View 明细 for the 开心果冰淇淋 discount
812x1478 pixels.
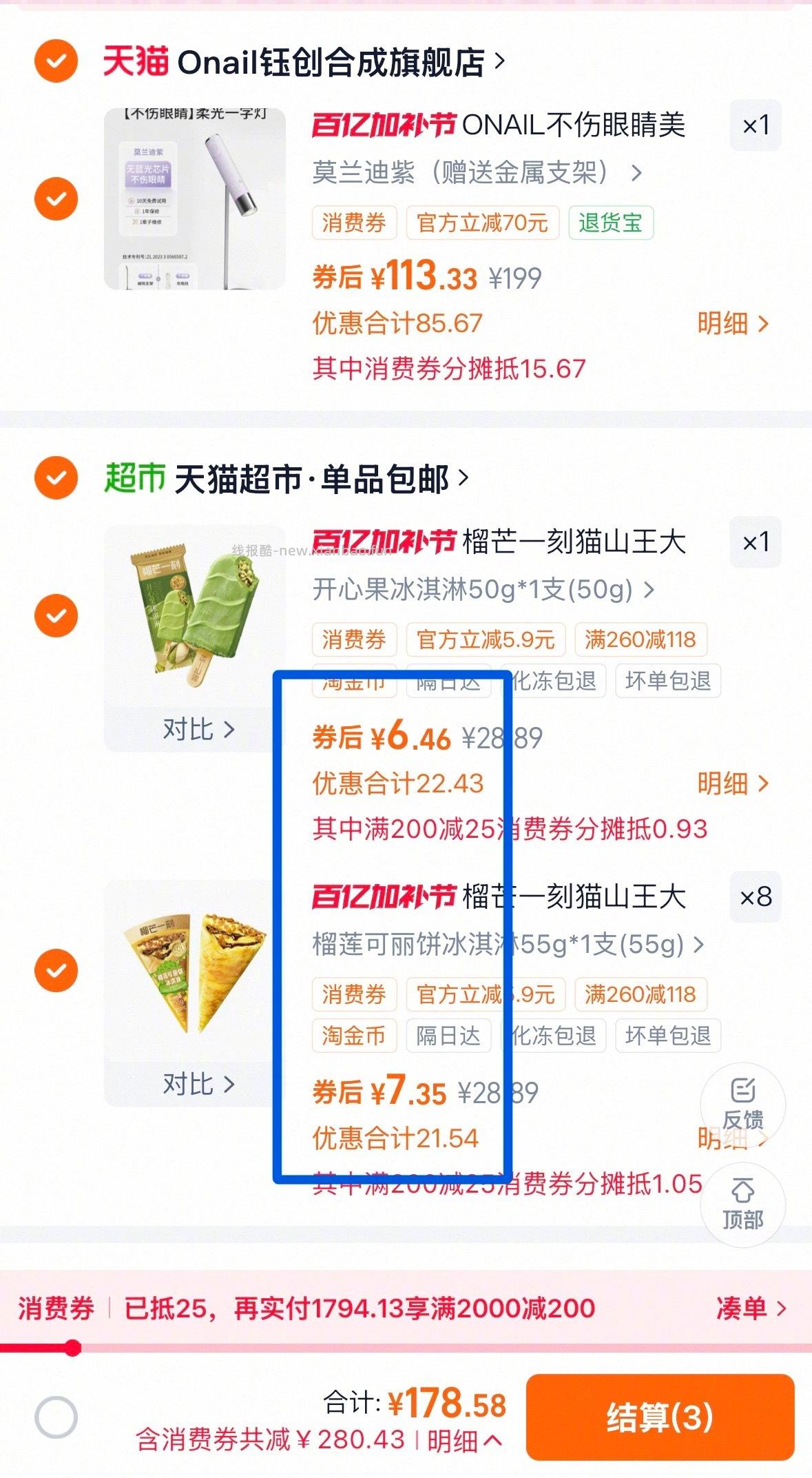point(732,783)
